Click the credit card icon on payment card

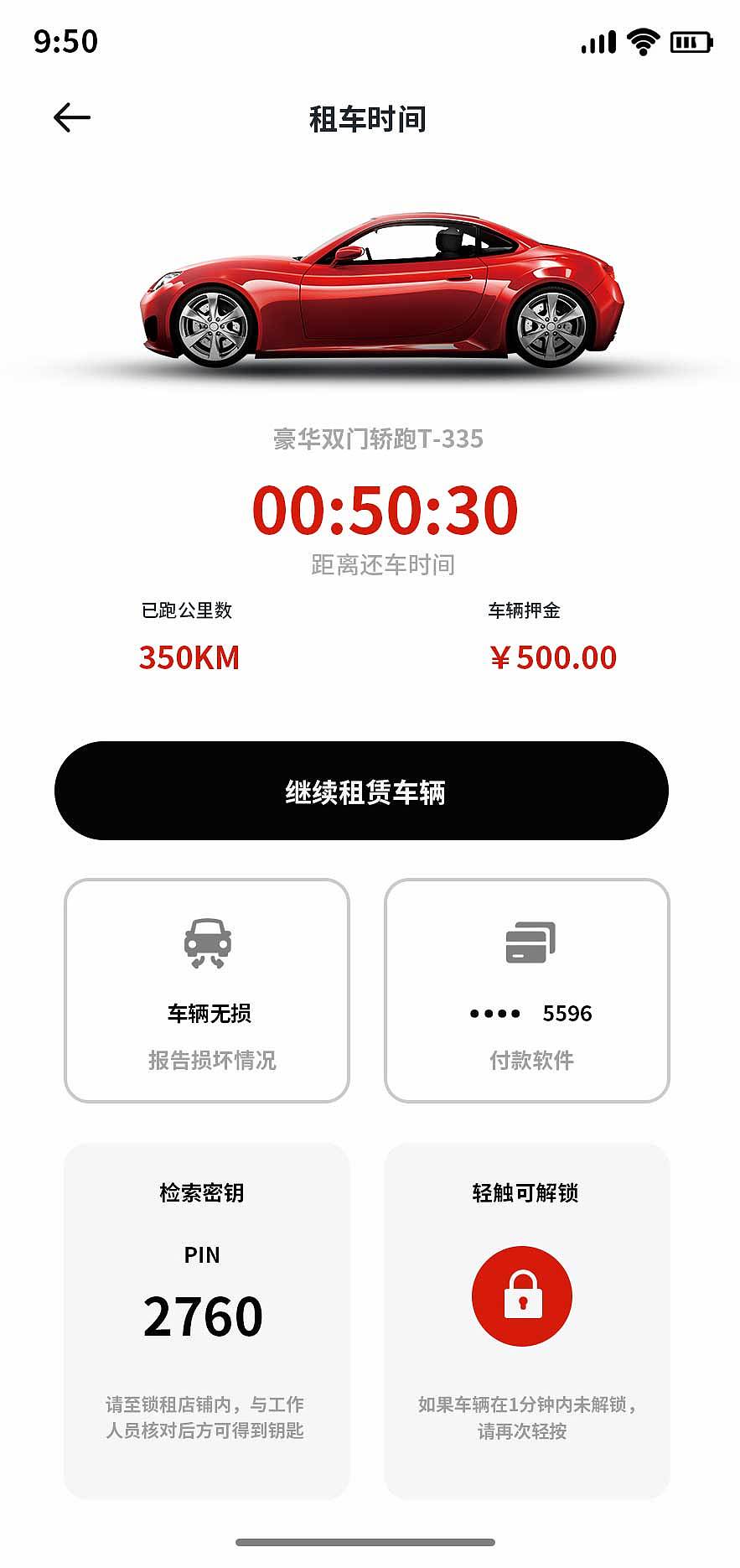click(x=530, y=940)
